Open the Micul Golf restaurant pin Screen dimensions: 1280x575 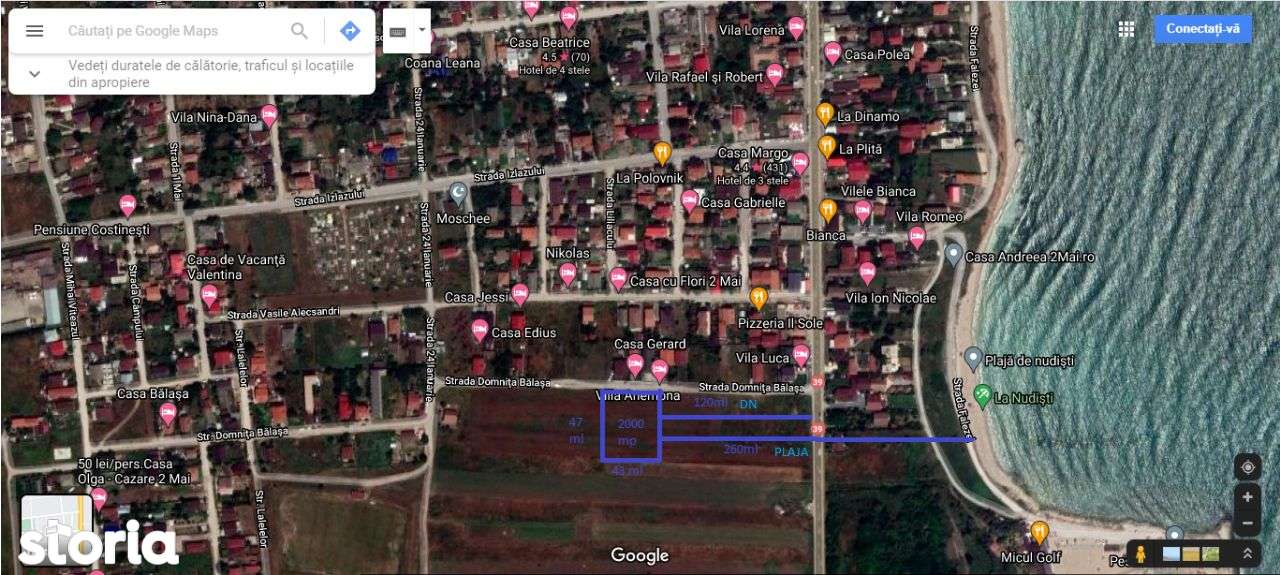(x=1039, y=530)
